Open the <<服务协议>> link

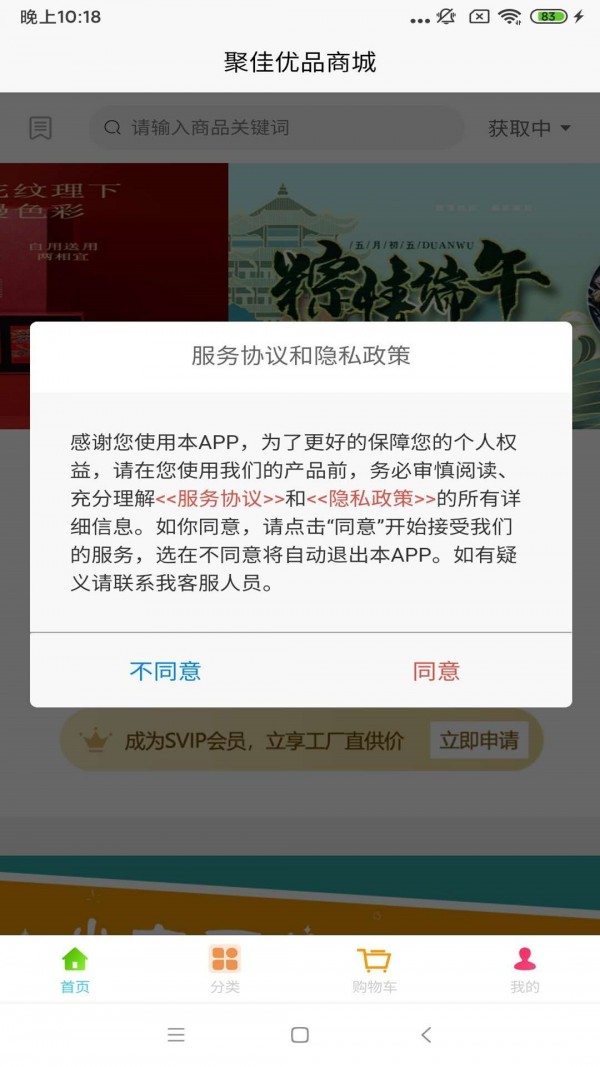tap(220, 498)
